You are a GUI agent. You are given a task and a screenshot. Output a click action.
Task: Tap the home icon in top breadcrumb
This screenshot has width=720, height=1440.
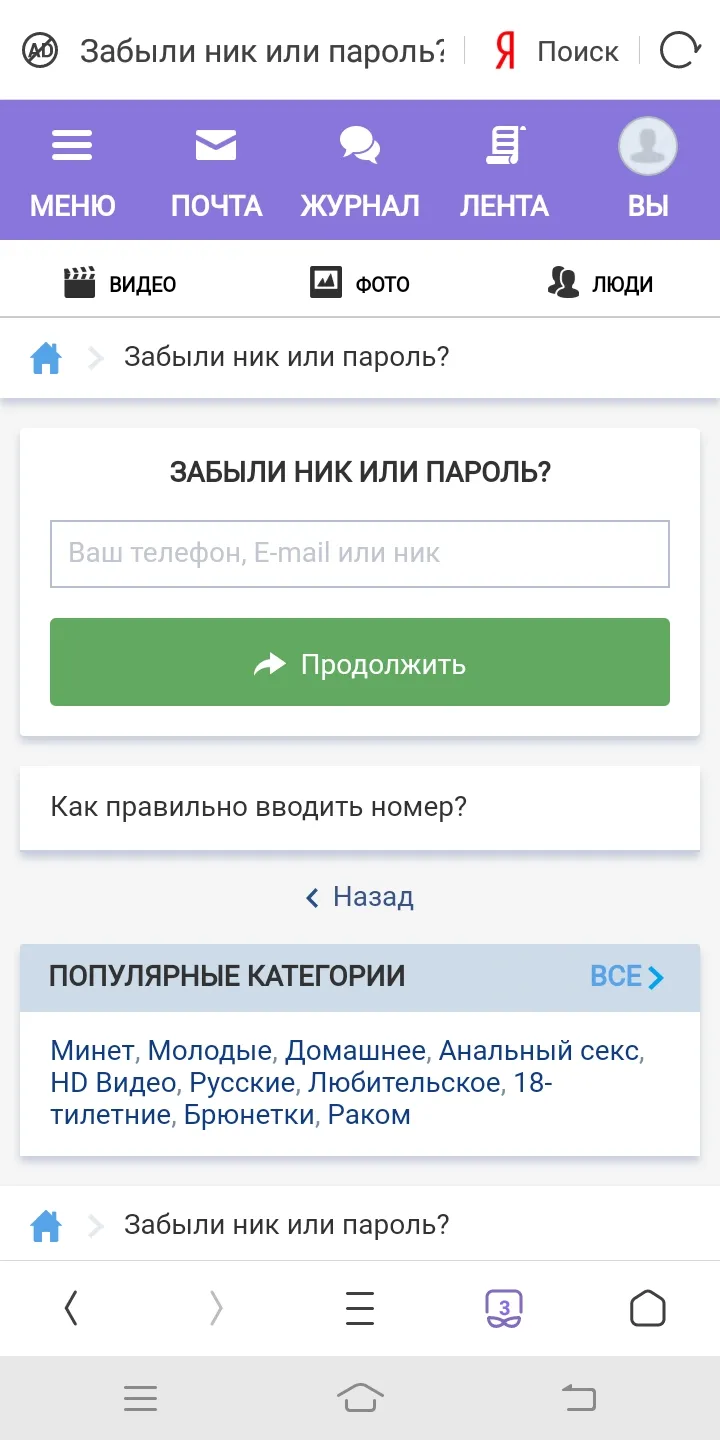point(46,357)
